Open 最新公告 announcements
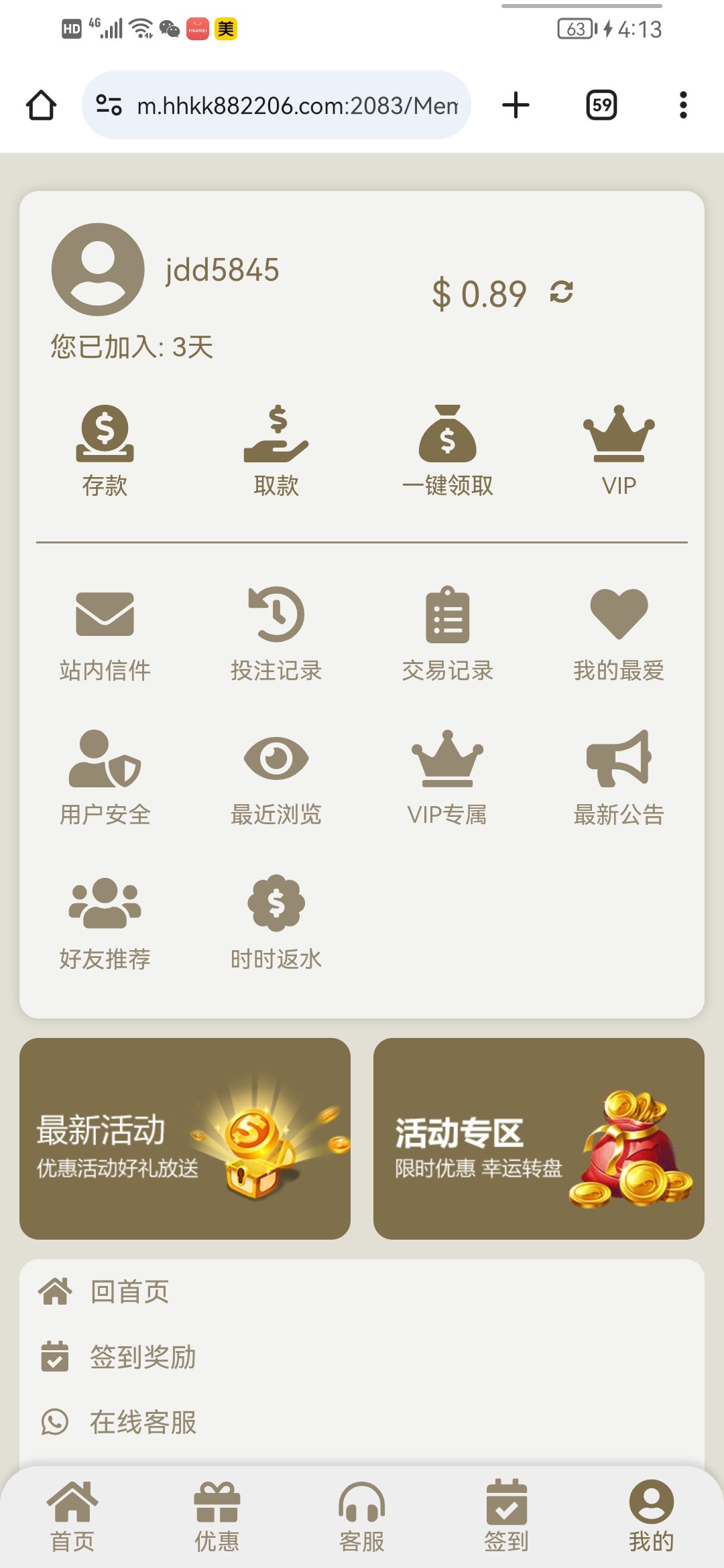This screenshot has width=724, height=1568. click(x=619, y=777)
